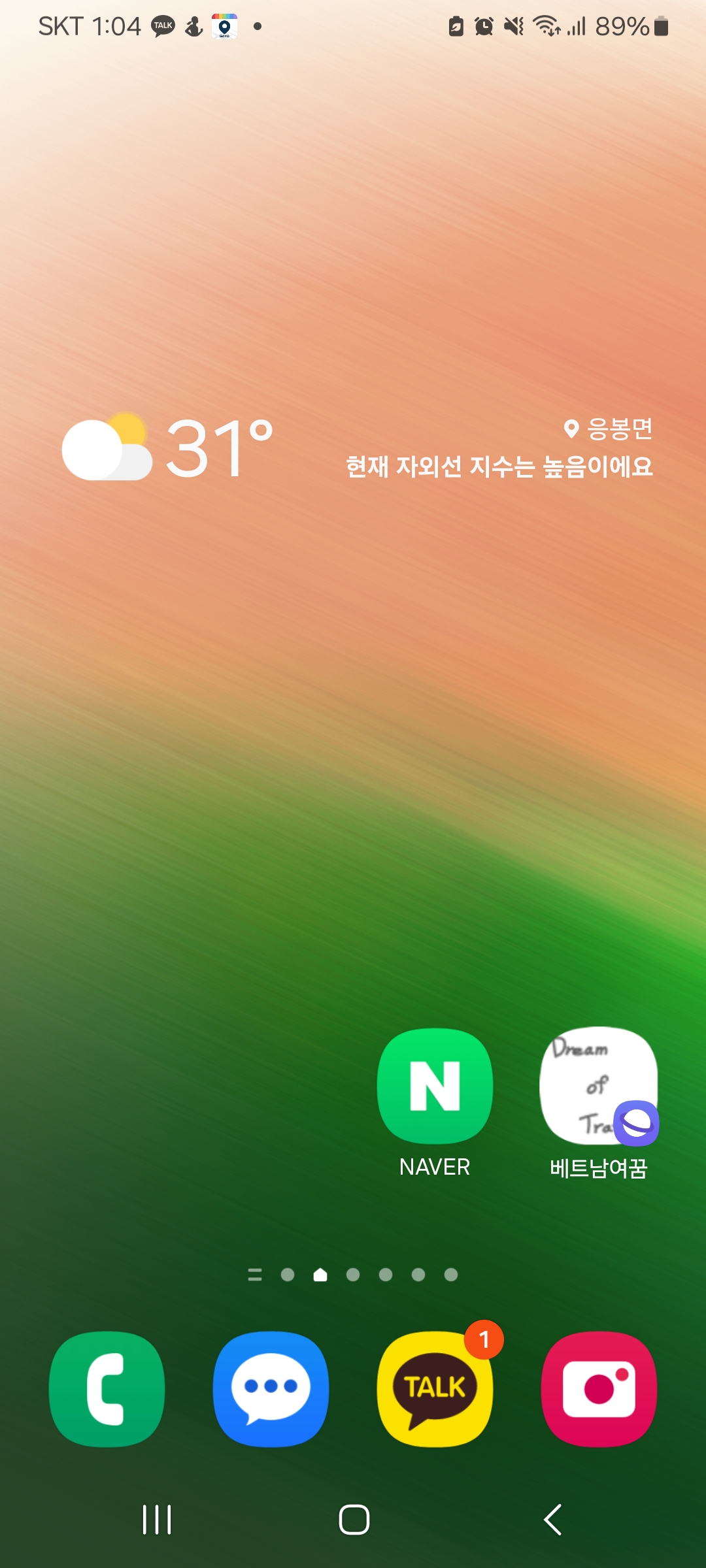
Task: Open KakaoTalk with one unread notification
Action: point(435,1388)
